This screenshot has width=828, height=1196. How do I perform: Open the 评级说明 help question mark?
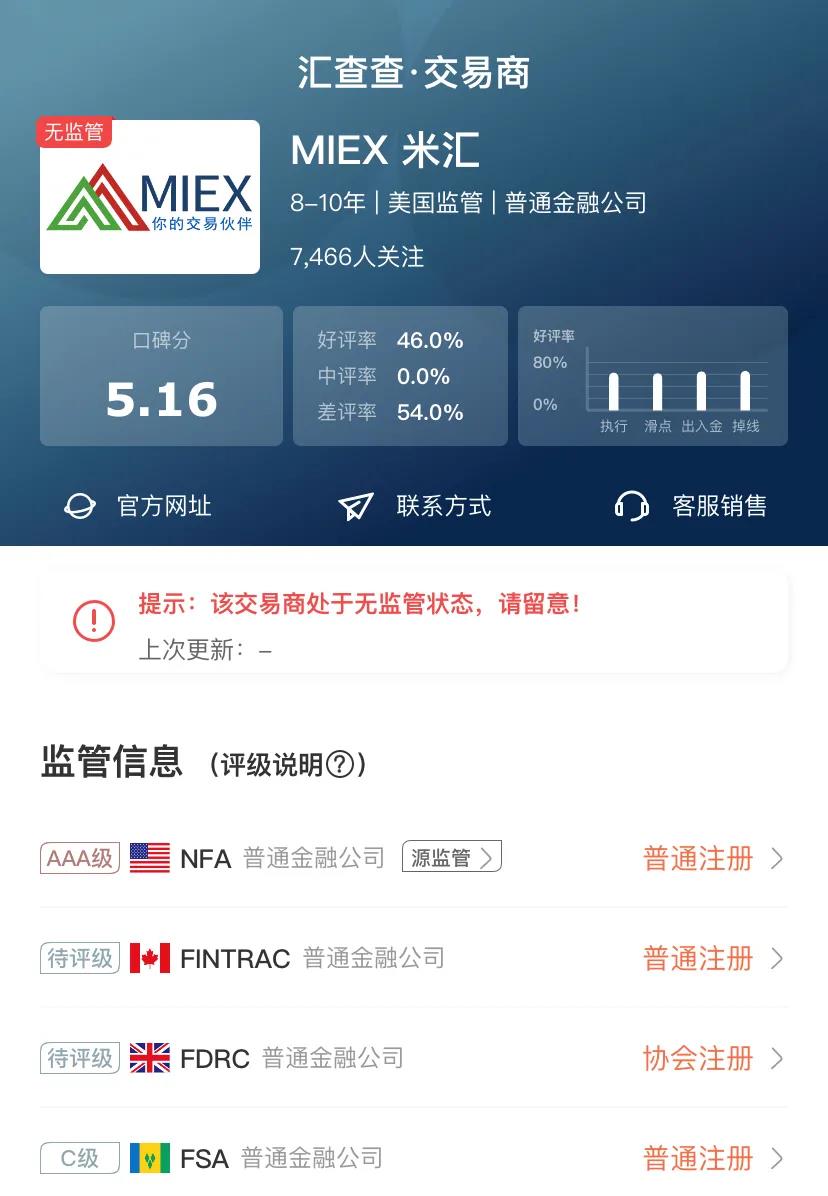(x=340, y=764)
